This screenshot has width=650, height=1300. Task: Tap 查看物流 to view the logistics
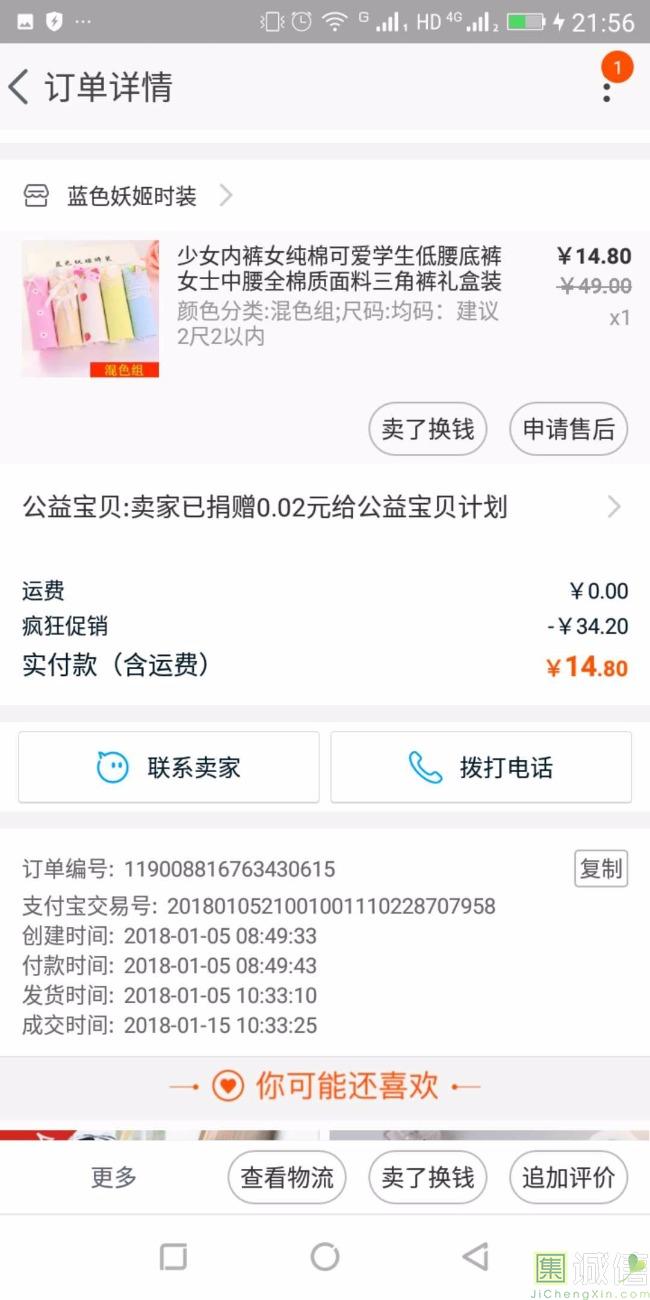click(x=287, y=1177)
